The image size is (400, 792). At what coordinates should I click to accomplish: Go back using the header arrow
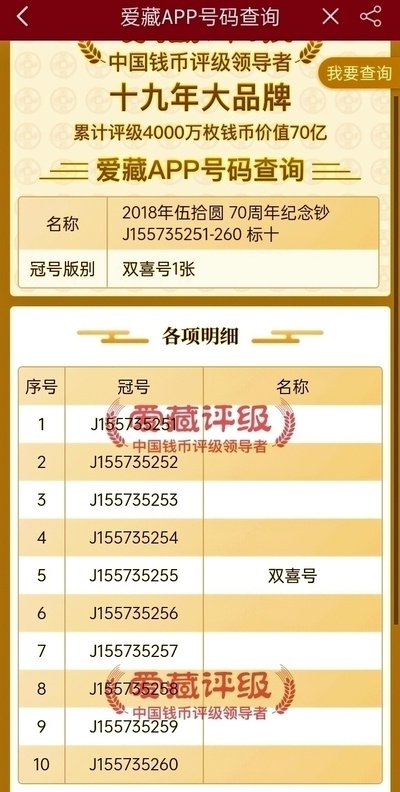tap(22, 17)
